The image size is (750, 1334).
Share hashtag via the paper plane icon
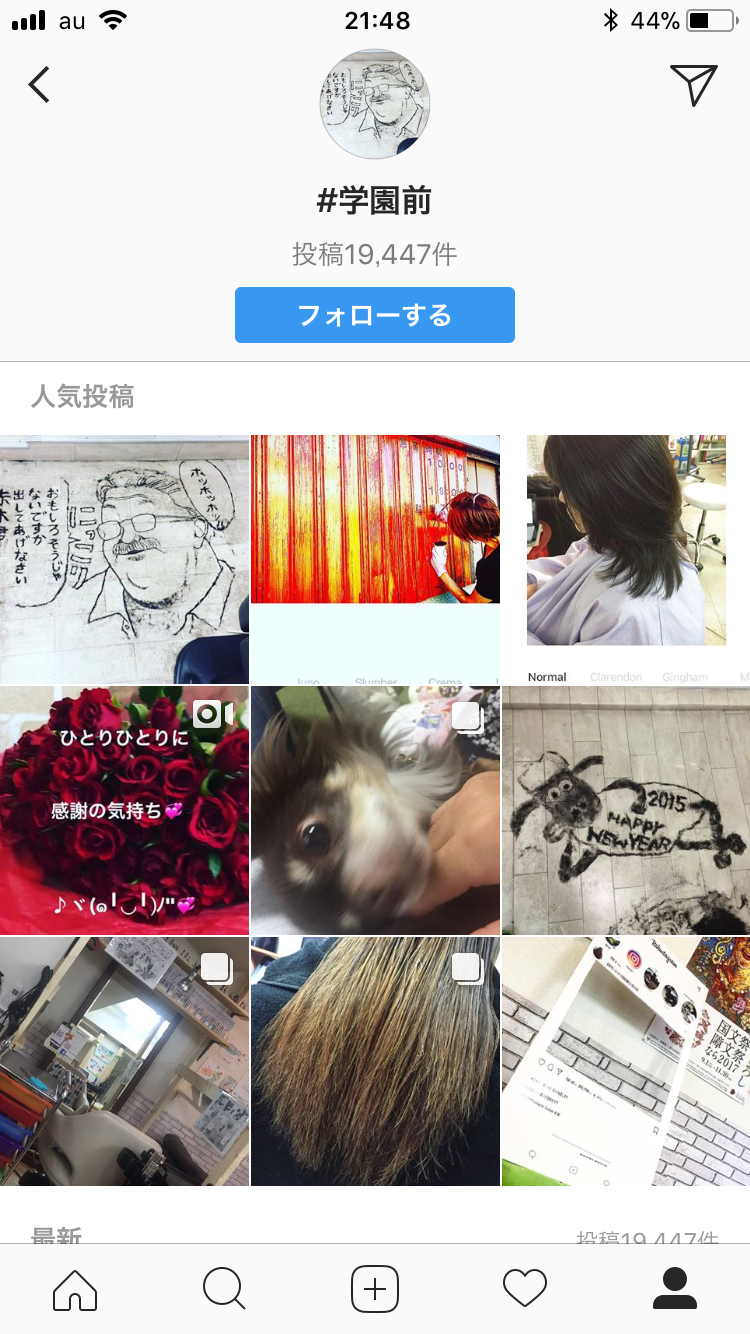[x=693, y=85]
